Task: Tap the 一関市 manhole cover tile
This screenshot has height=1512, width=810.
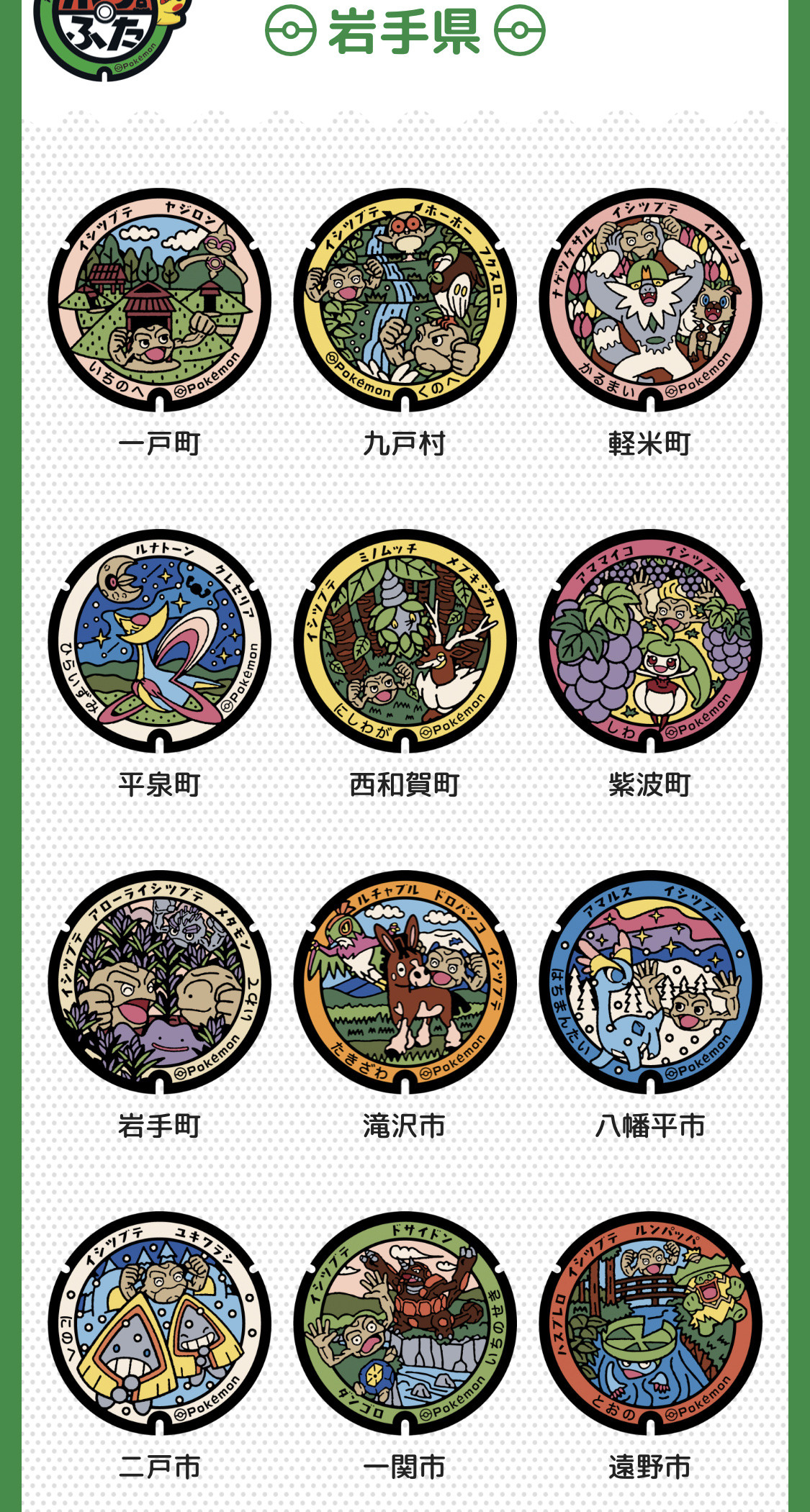Action: (x=405, y=1323)
